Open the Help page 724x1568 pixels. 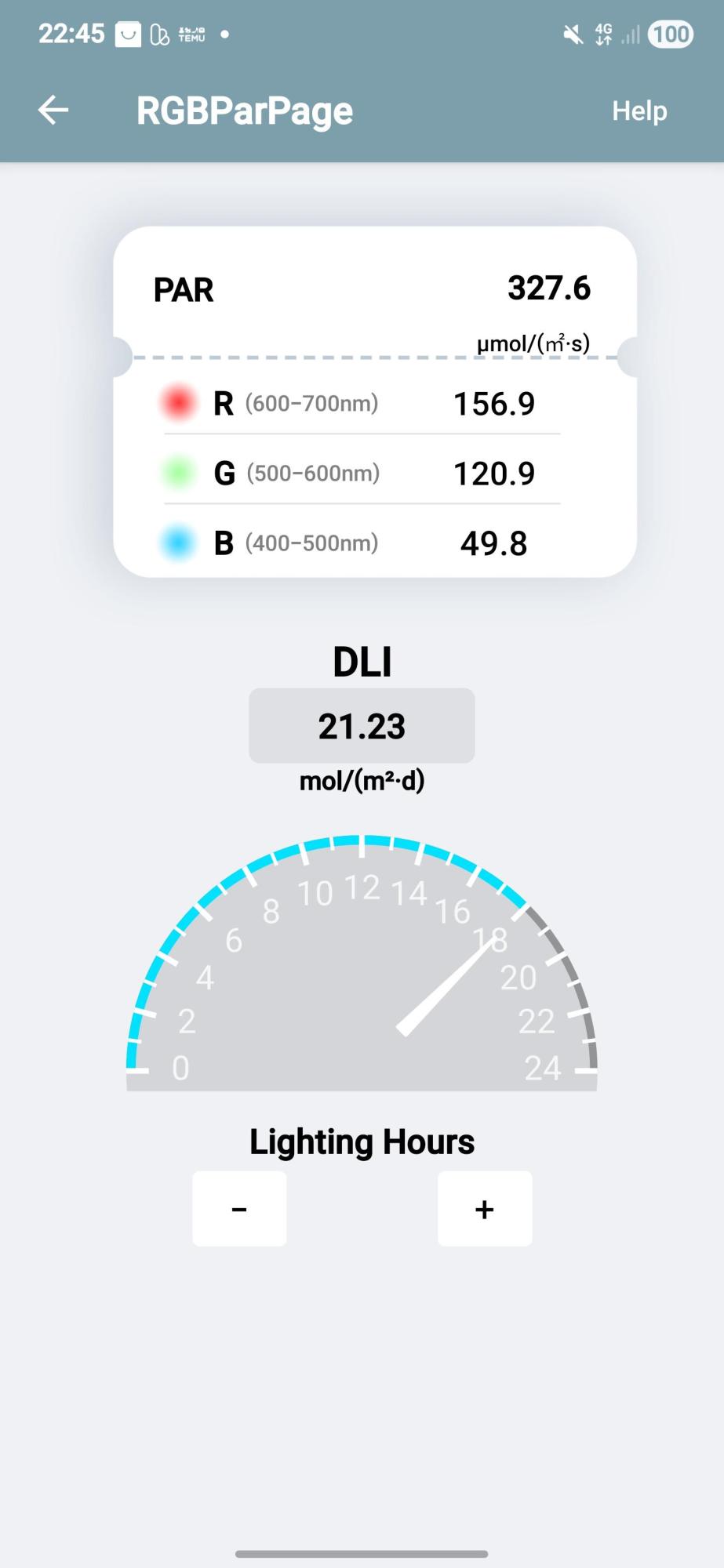point(639,111)
